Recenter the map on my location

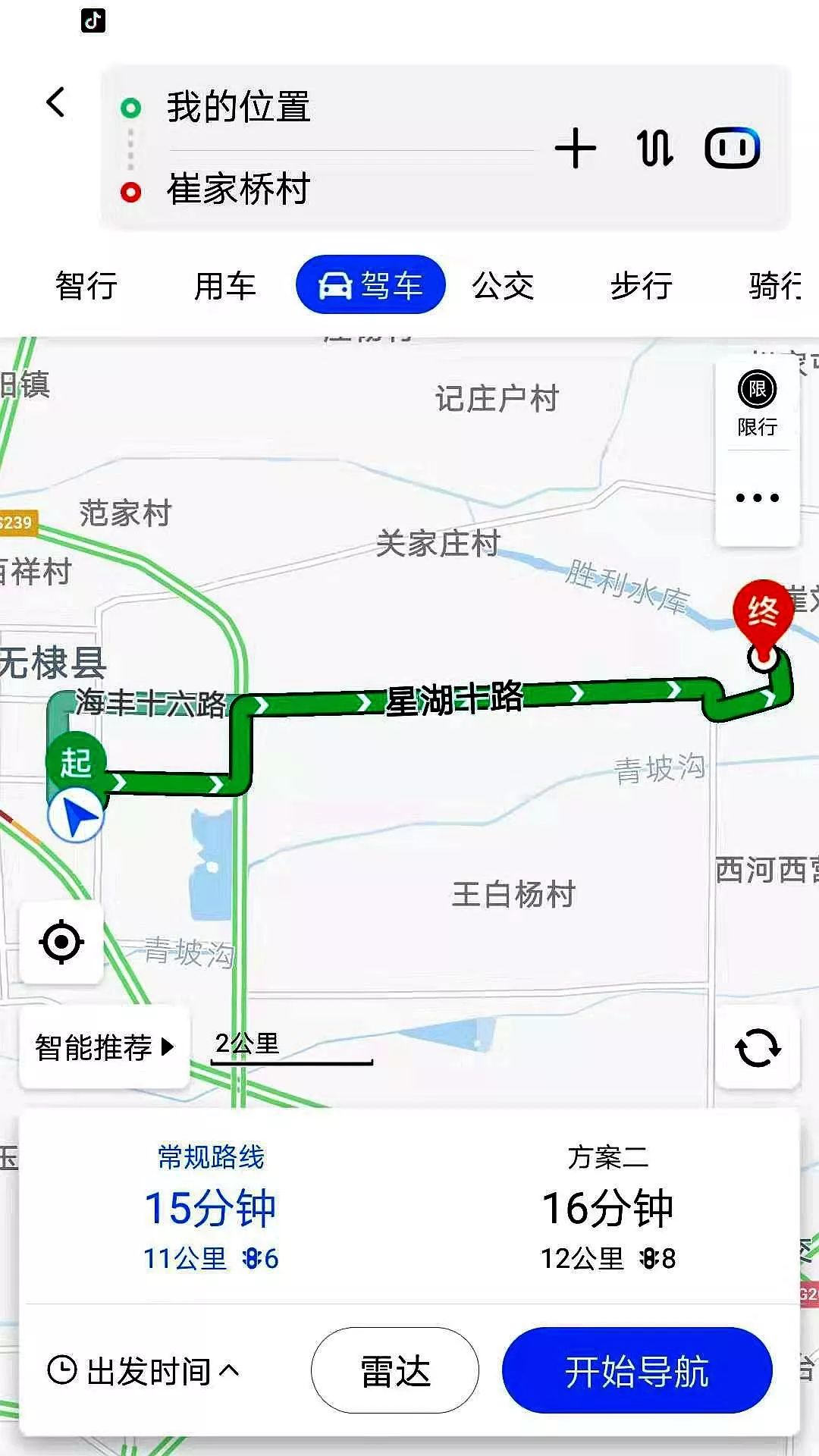[x=61, y=943]
